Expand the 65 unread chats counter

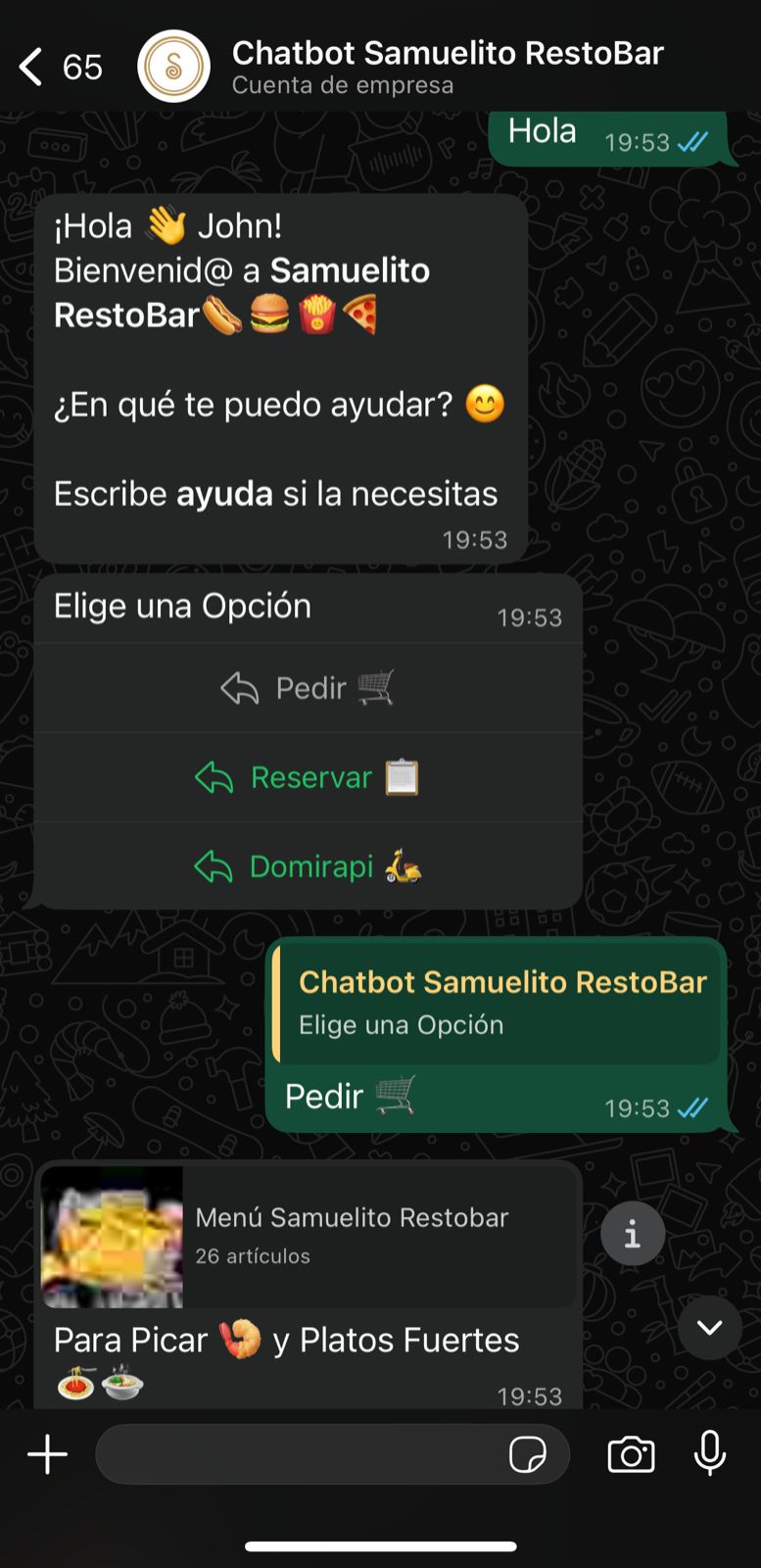[83, 68]
